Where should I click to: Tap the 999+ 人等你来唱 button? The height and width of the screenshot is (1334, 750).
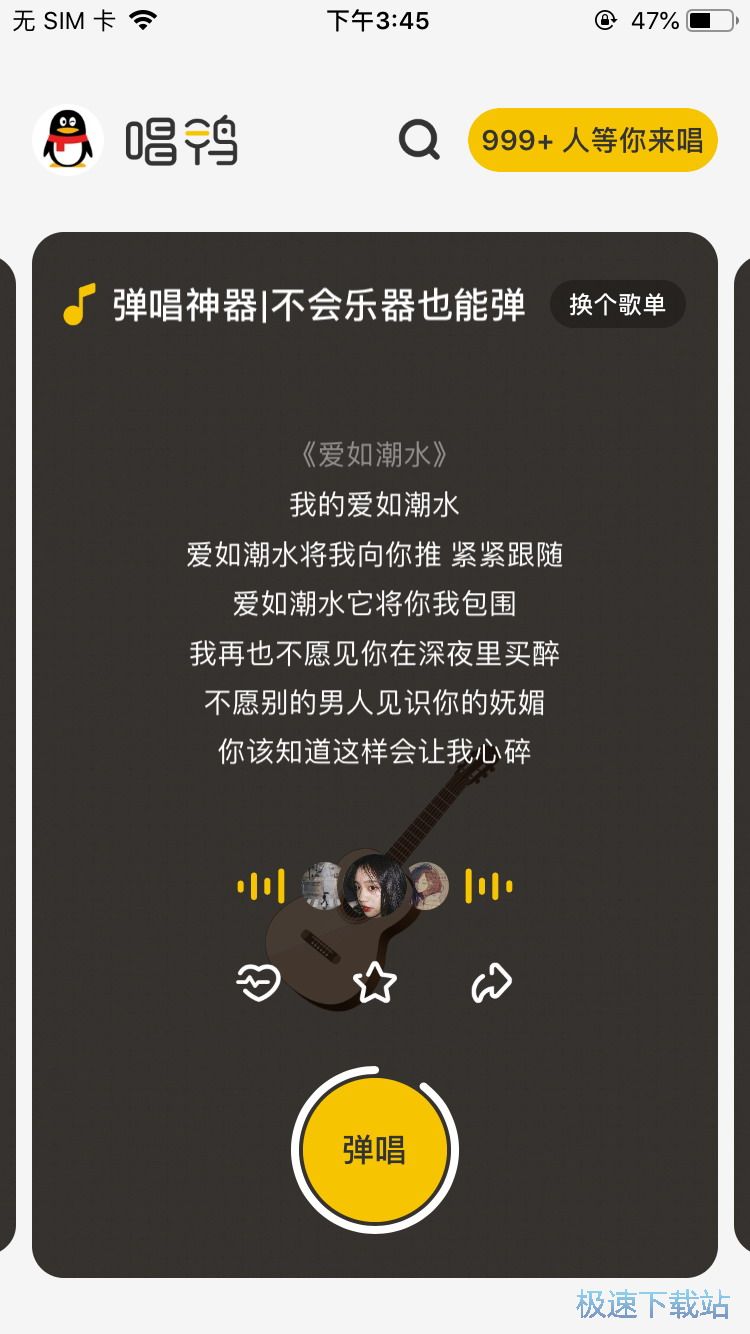592,140
